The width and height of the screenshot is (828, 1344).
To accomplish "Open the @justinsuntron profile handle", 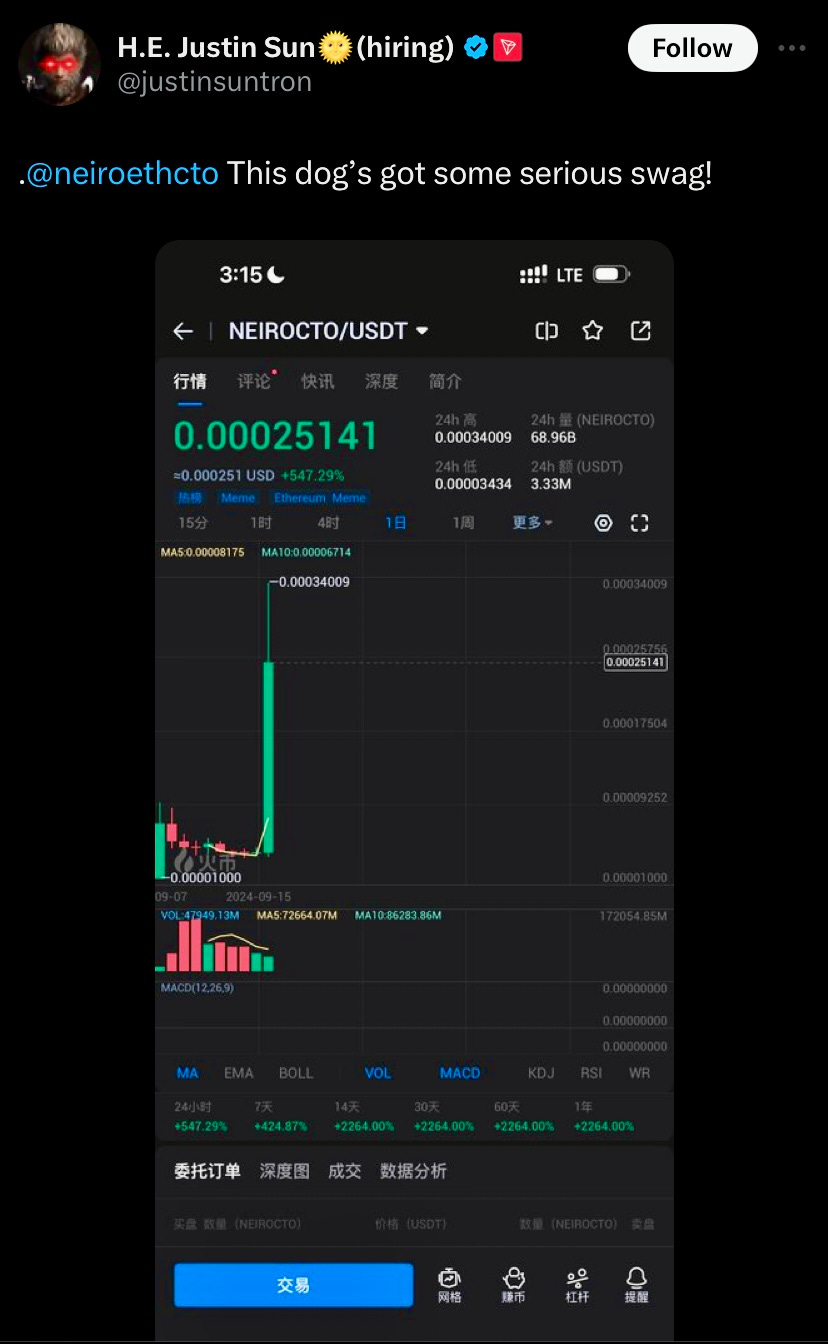I will point(215,81).
